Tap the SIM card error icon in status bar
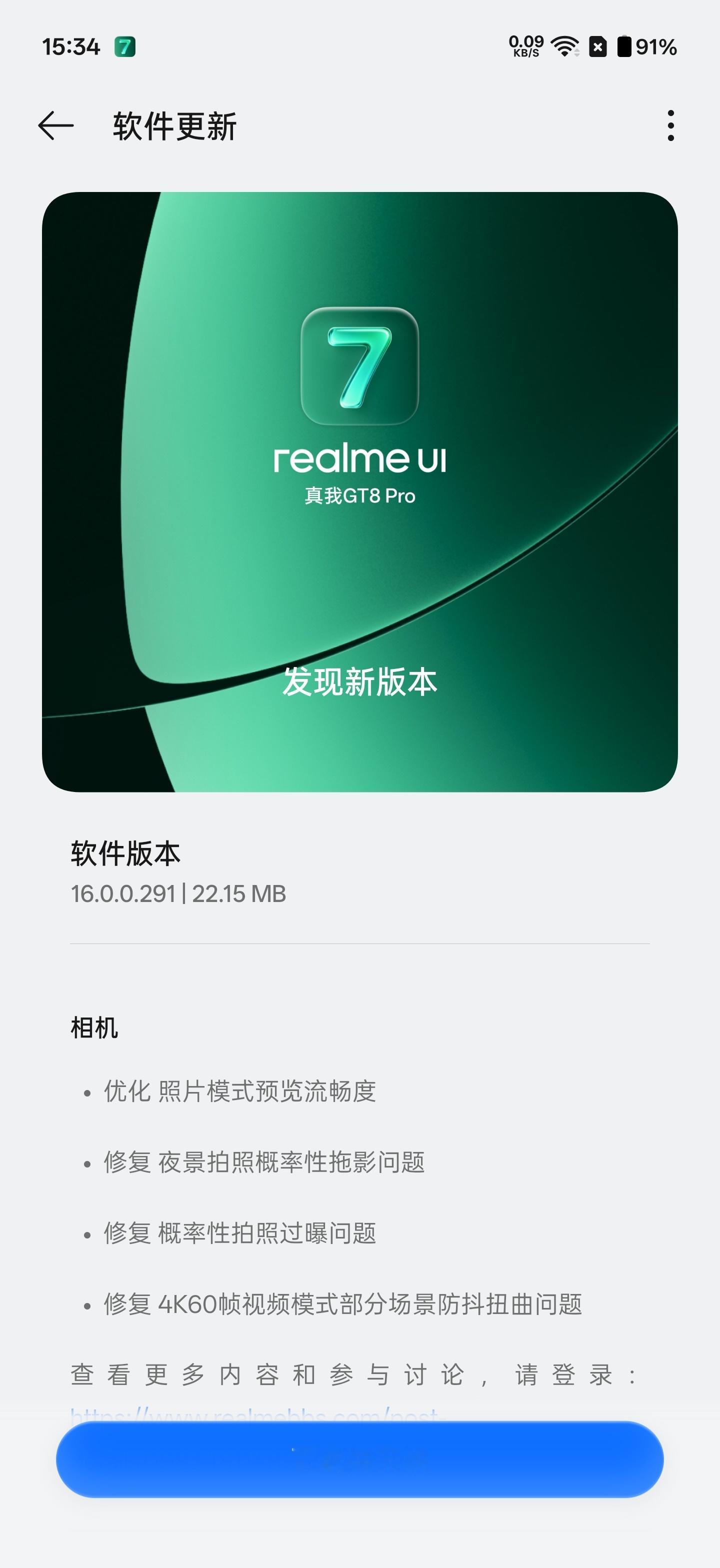The image size is (720, 1568). coord(599,47)
